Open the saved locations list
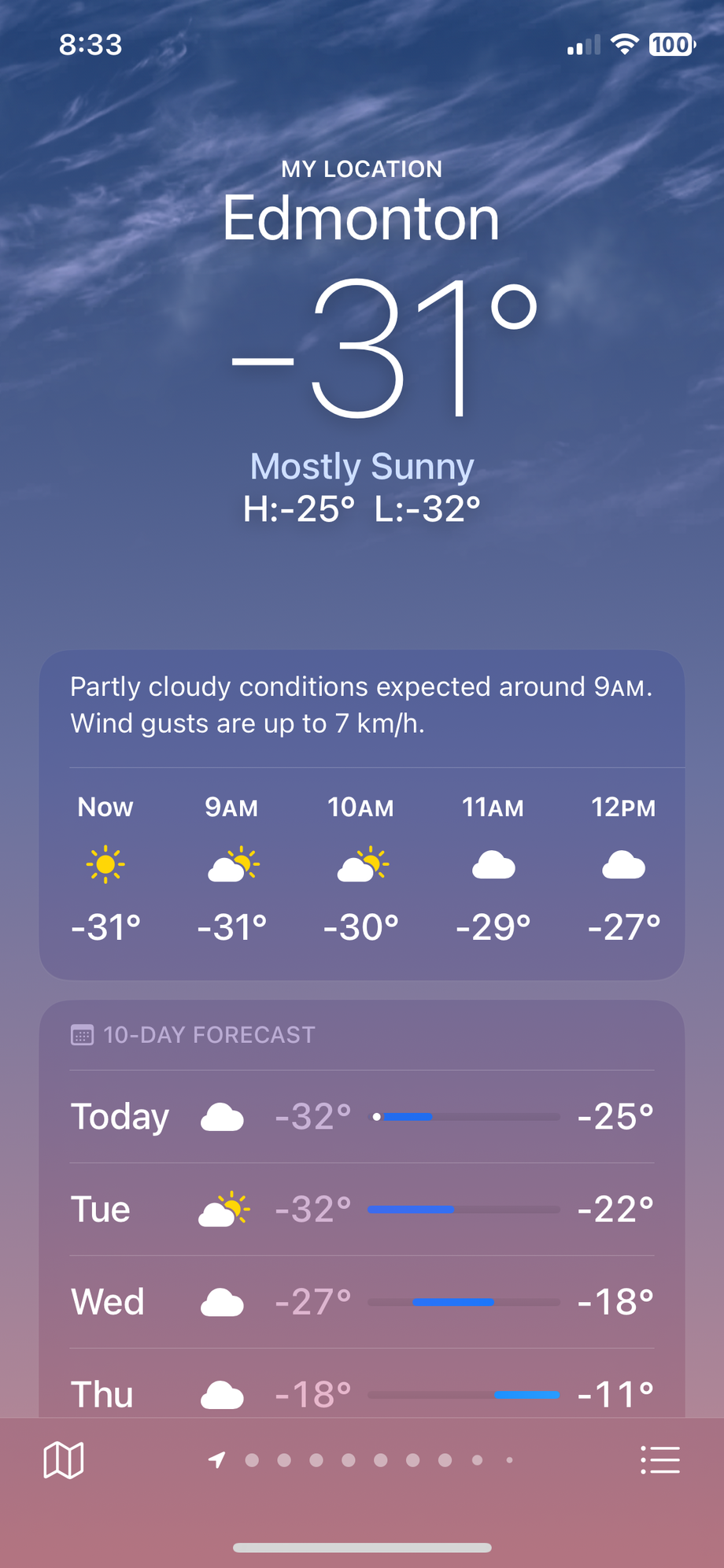The width and height of the screenshot is (724, 1568). 659,1460
